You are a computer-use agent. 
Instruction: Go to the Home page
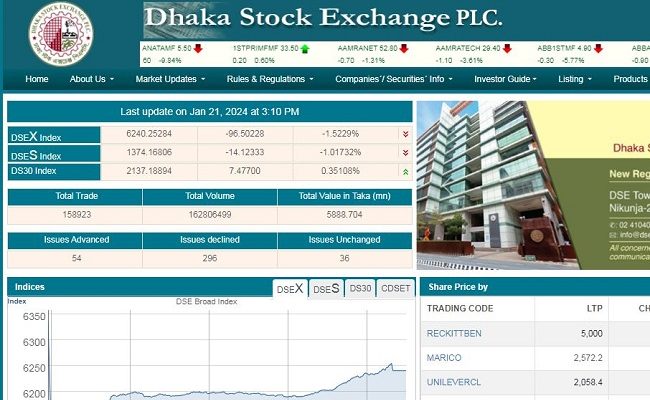click(x=36, y=79)
